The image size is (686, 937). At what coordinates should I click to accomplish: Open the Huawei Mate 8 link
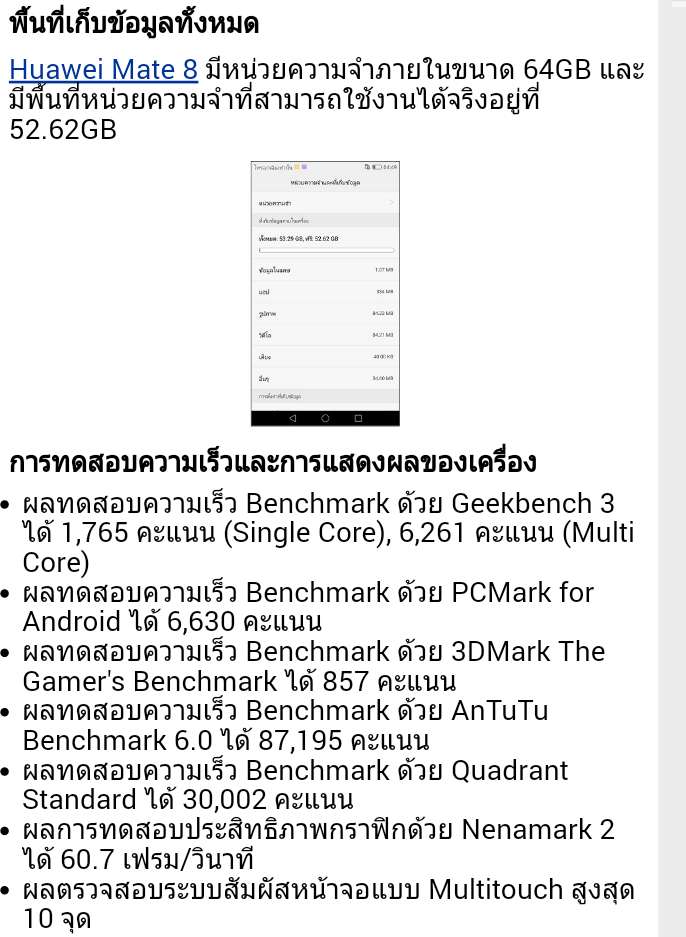tap(104, 70)
